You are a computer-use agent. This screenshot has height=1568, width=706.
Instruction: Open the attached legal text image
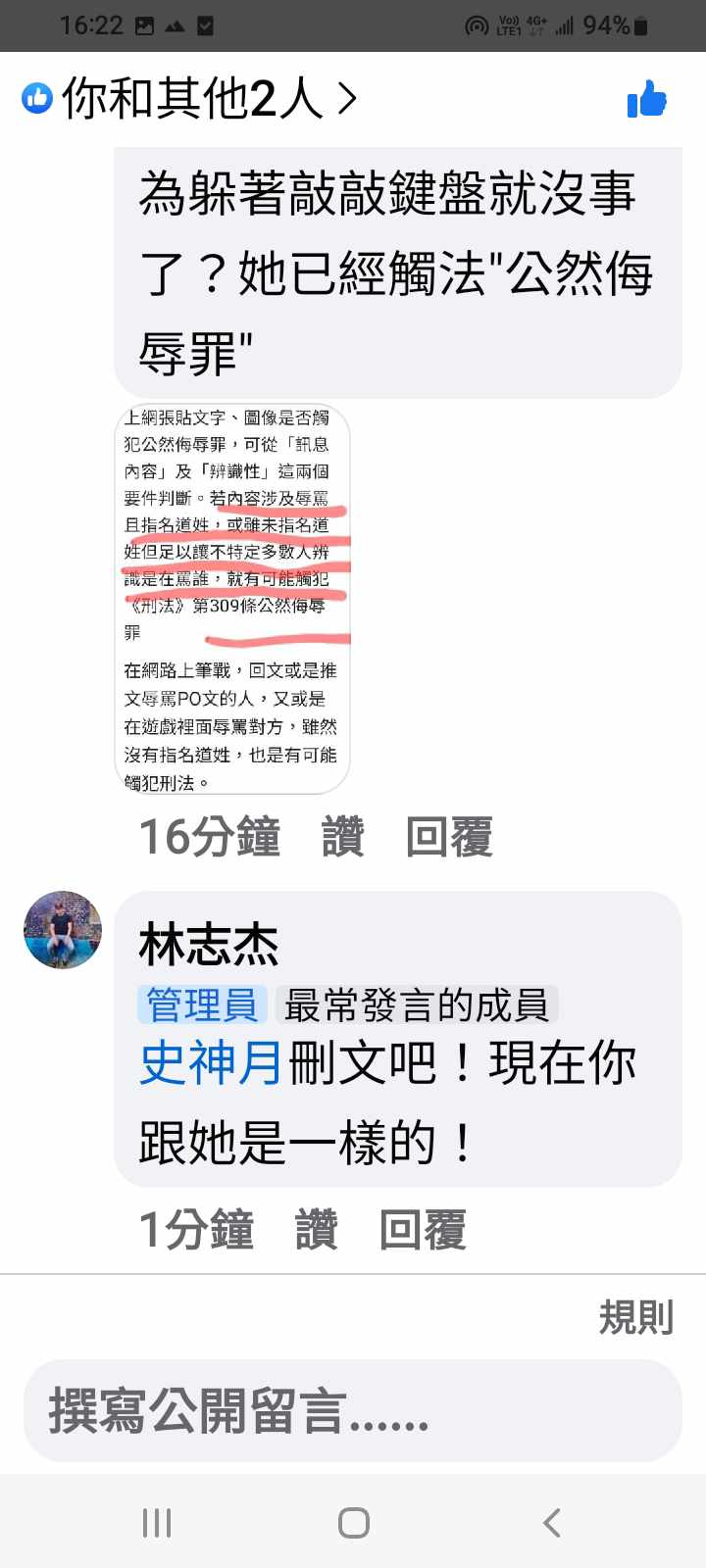[232, 598]
